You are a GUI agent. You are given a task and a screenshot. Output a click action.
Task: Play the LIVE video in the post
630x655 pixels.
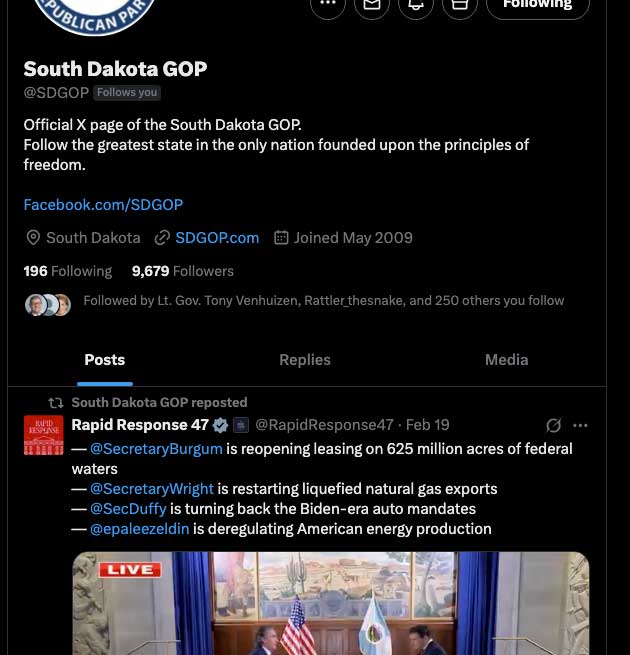[x=330, y=610]
